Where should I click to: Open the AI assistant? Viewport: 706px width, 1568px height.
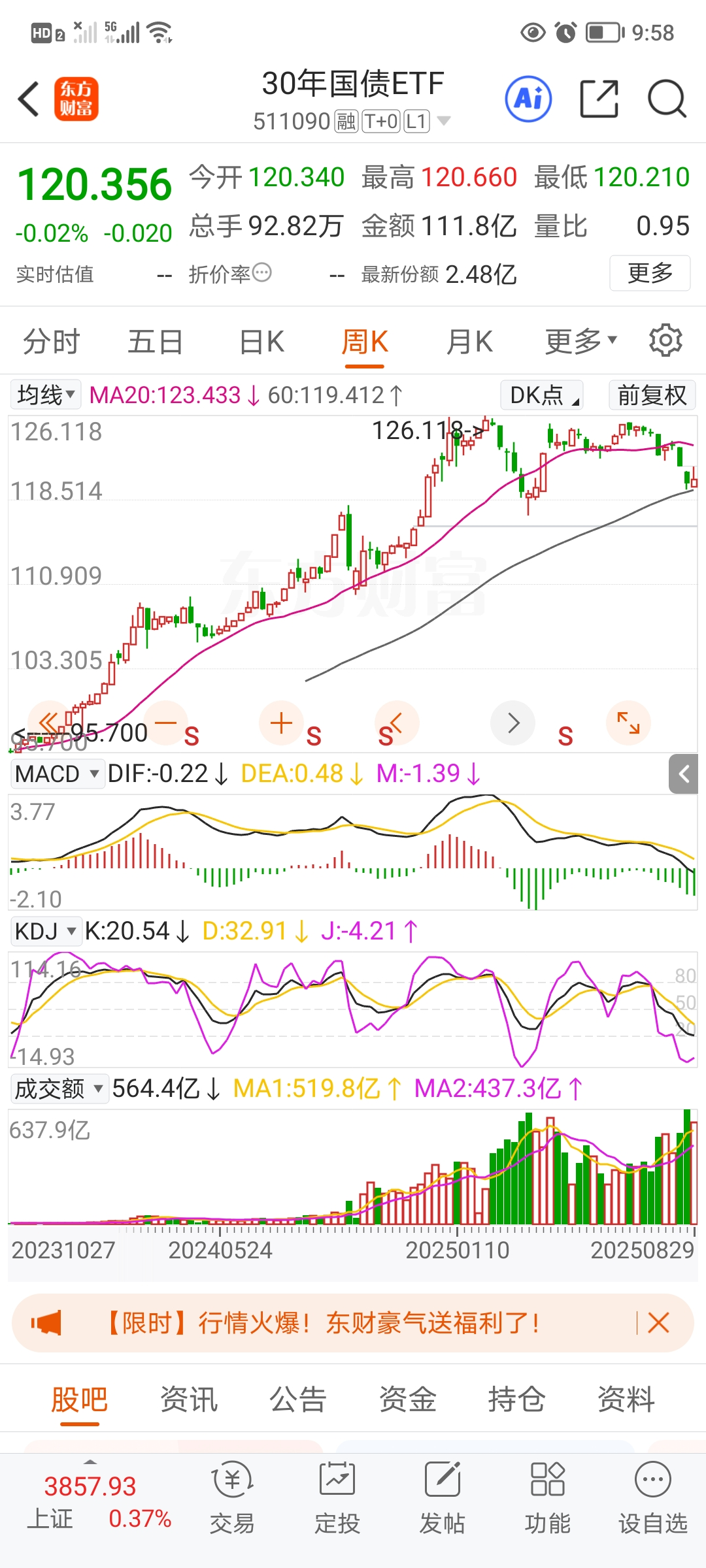click(528, 99)
